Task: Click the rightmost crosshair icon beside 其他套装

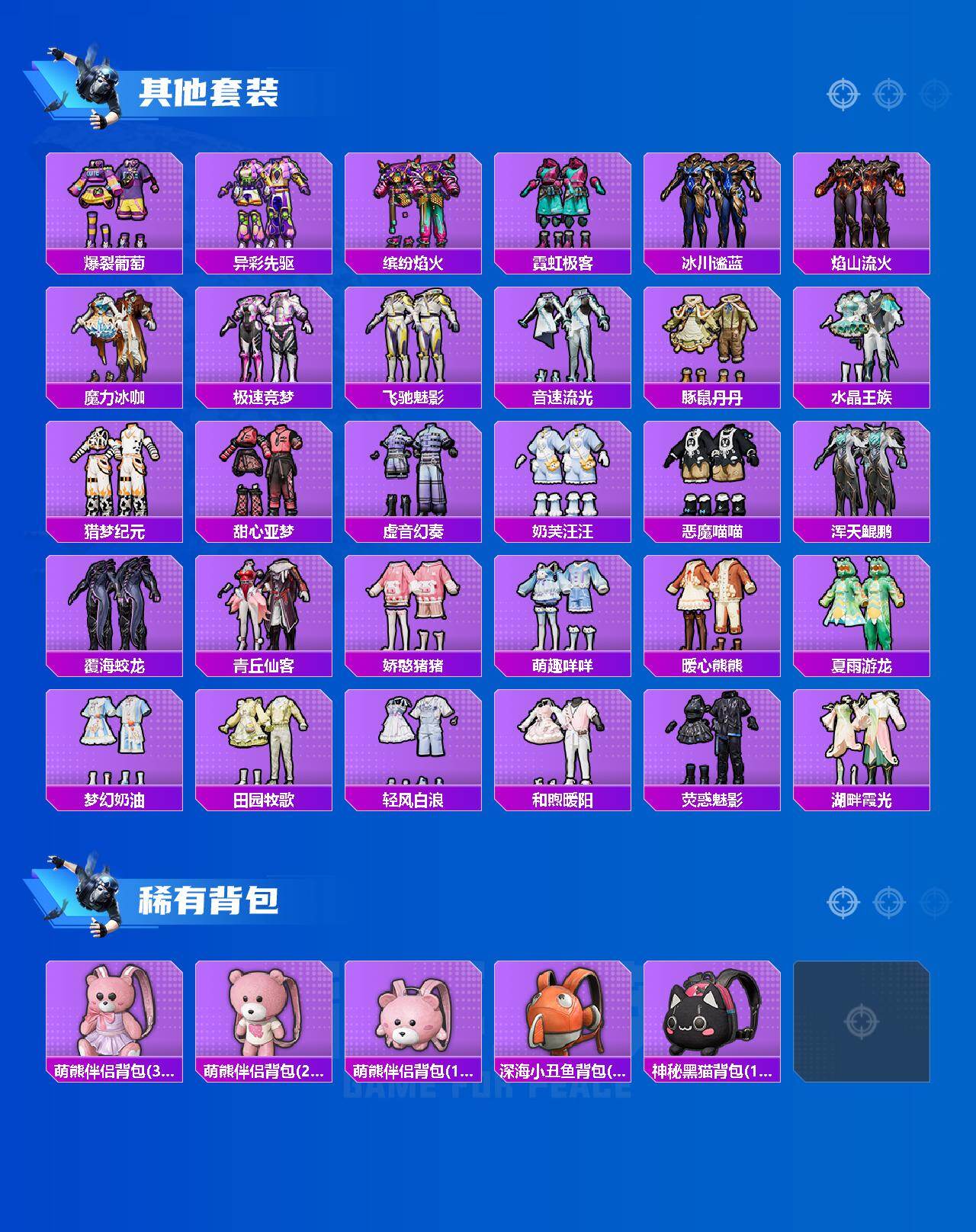Action: click(933, 93)
